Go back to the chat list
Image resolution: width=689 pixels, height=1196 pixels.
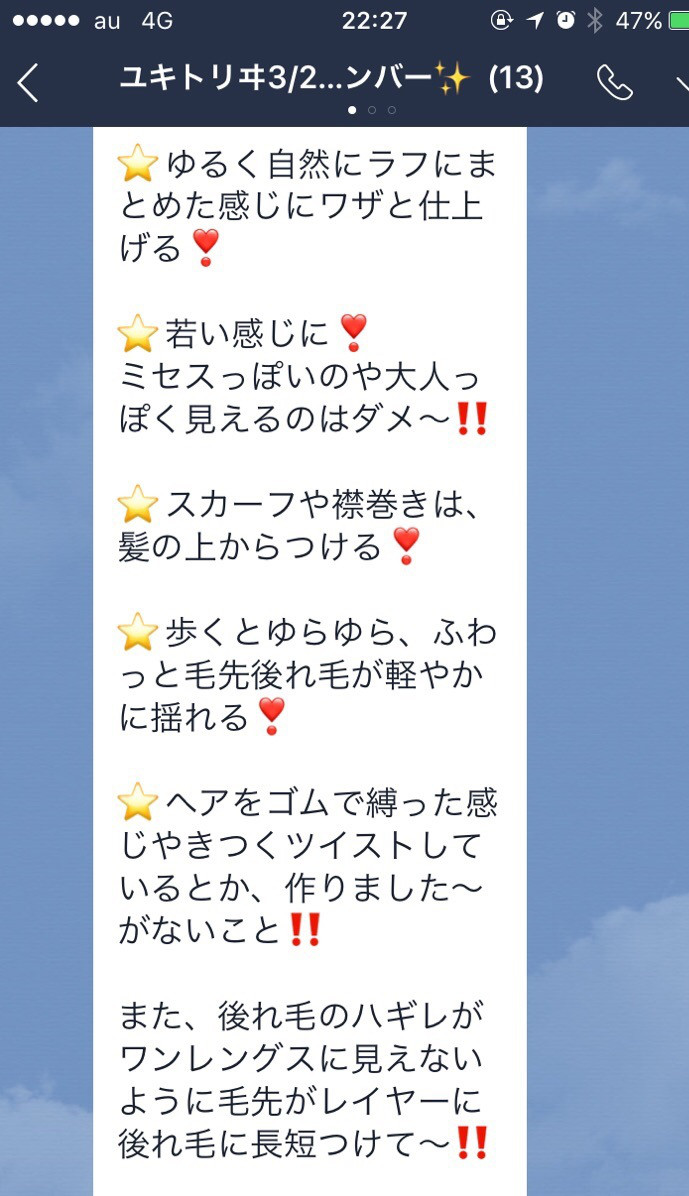(x=27, y=82)
